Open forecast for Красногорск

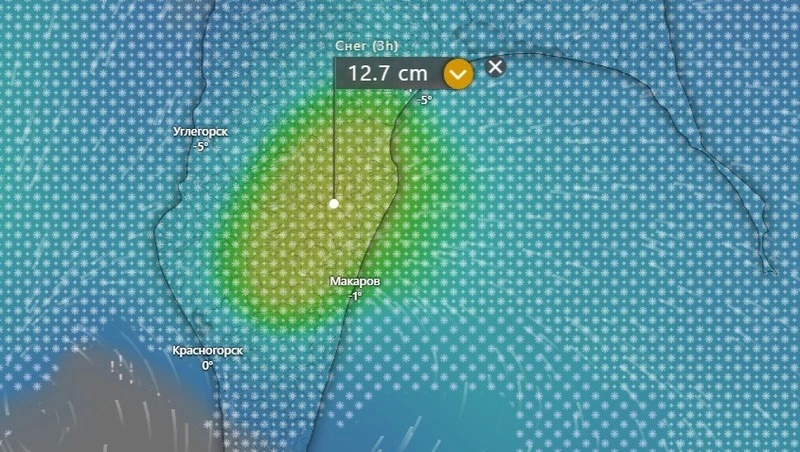(x=207, y=351)
